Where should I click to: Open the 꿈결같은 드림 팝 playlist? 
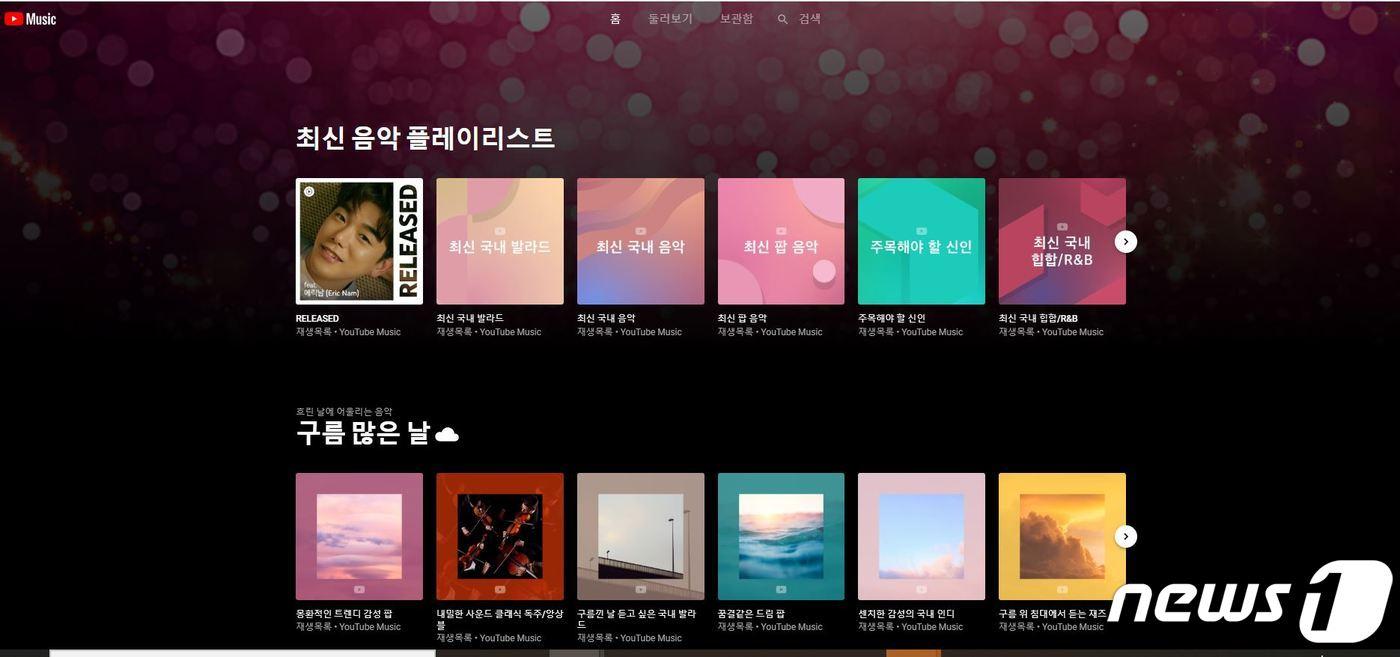(781, 536)
